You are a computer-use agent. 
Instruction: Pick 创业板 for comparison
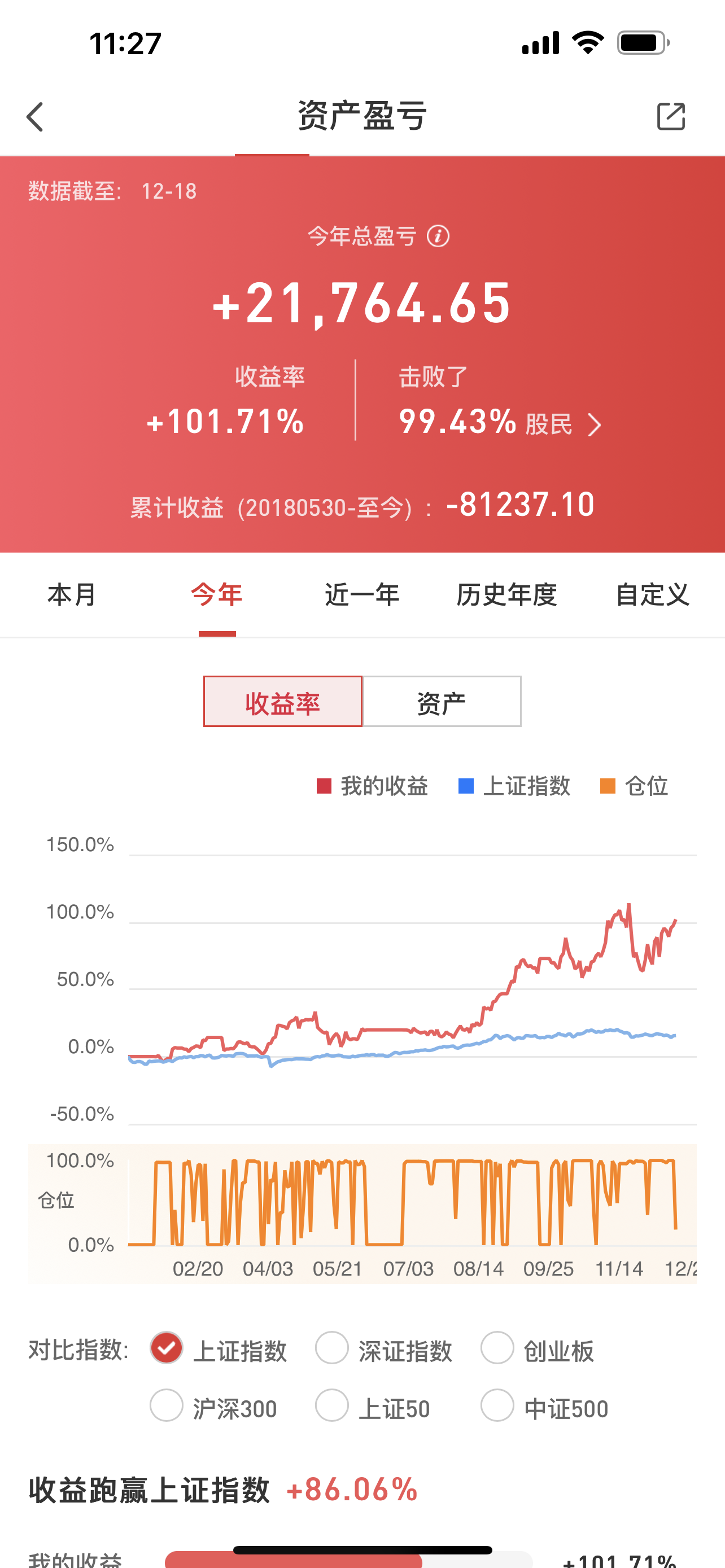[497, 1348]
